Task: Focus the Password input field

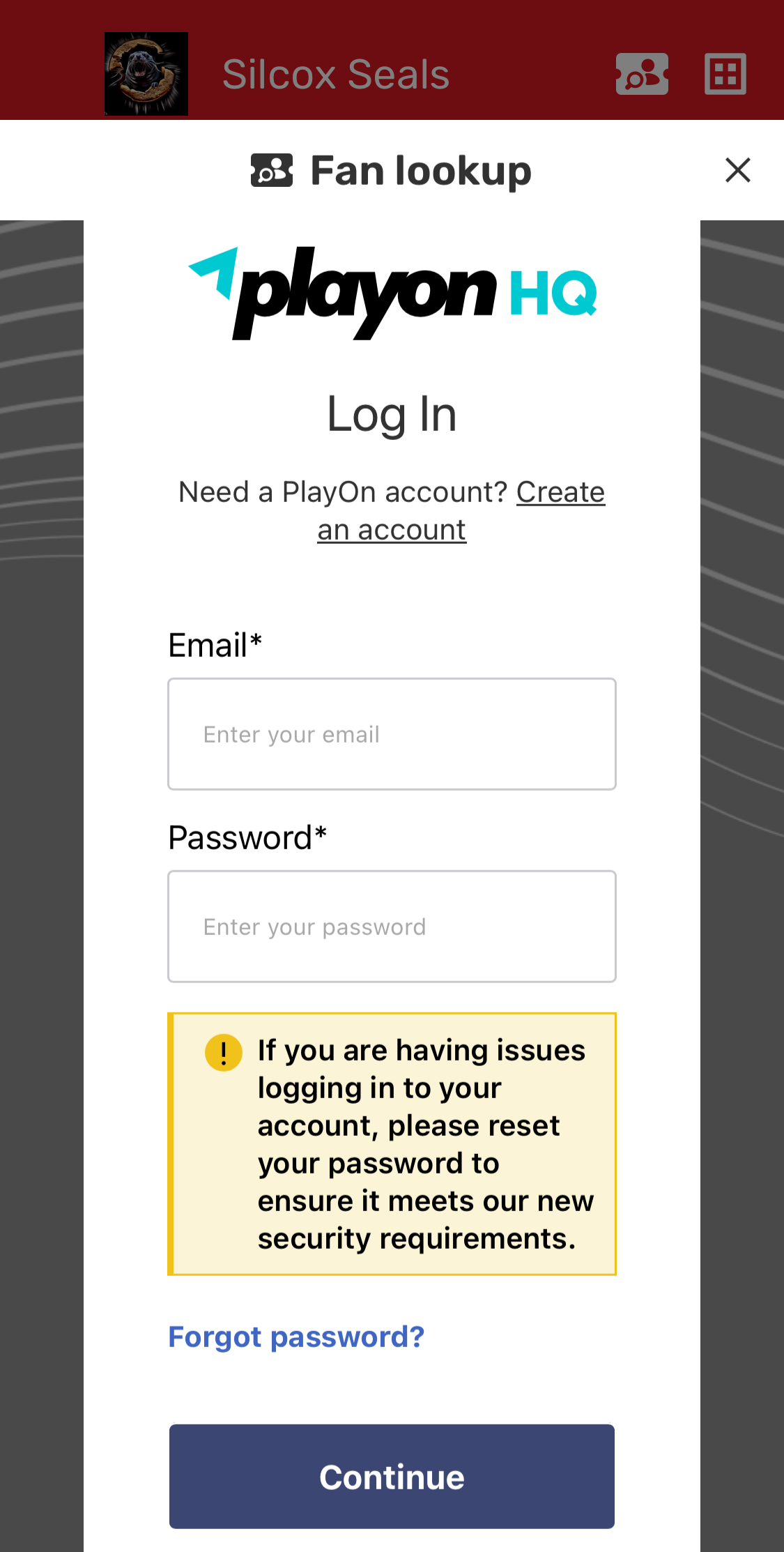Action: point(392,927)
